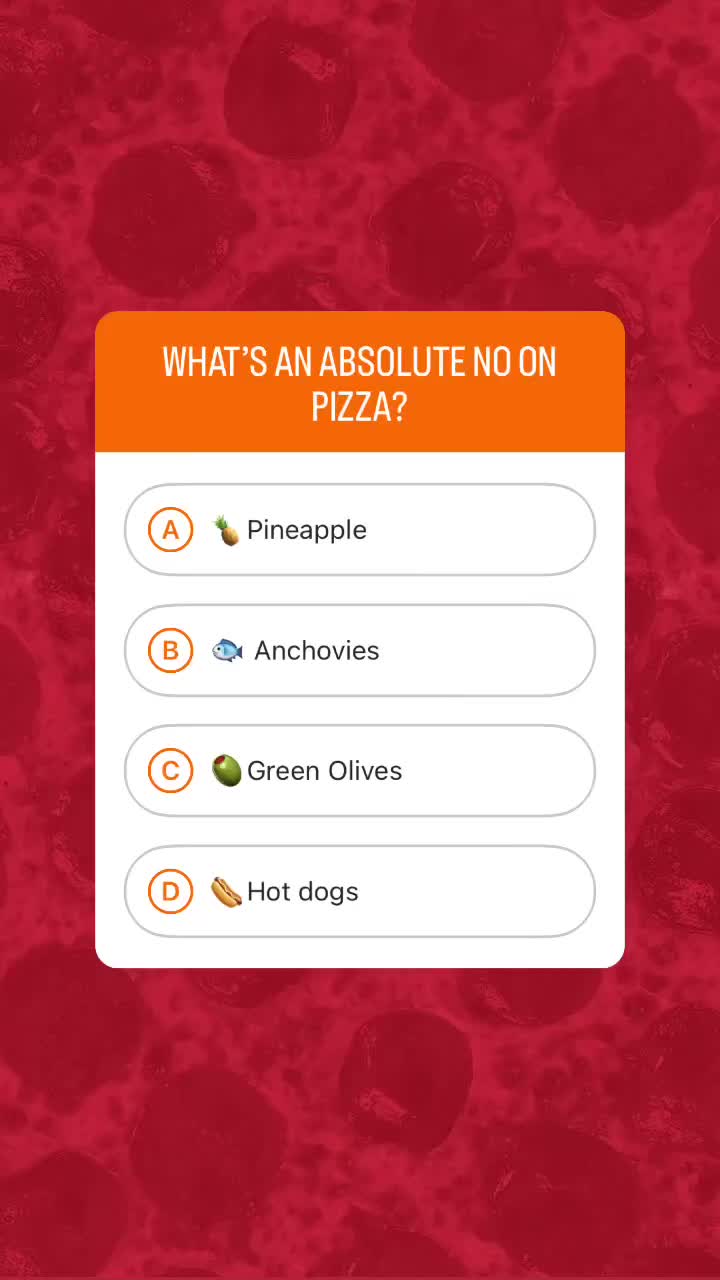Select the Green Olives answer option
Image resolution: width=720 pixels, height=1280 pixels.
[x=360, y=770]
